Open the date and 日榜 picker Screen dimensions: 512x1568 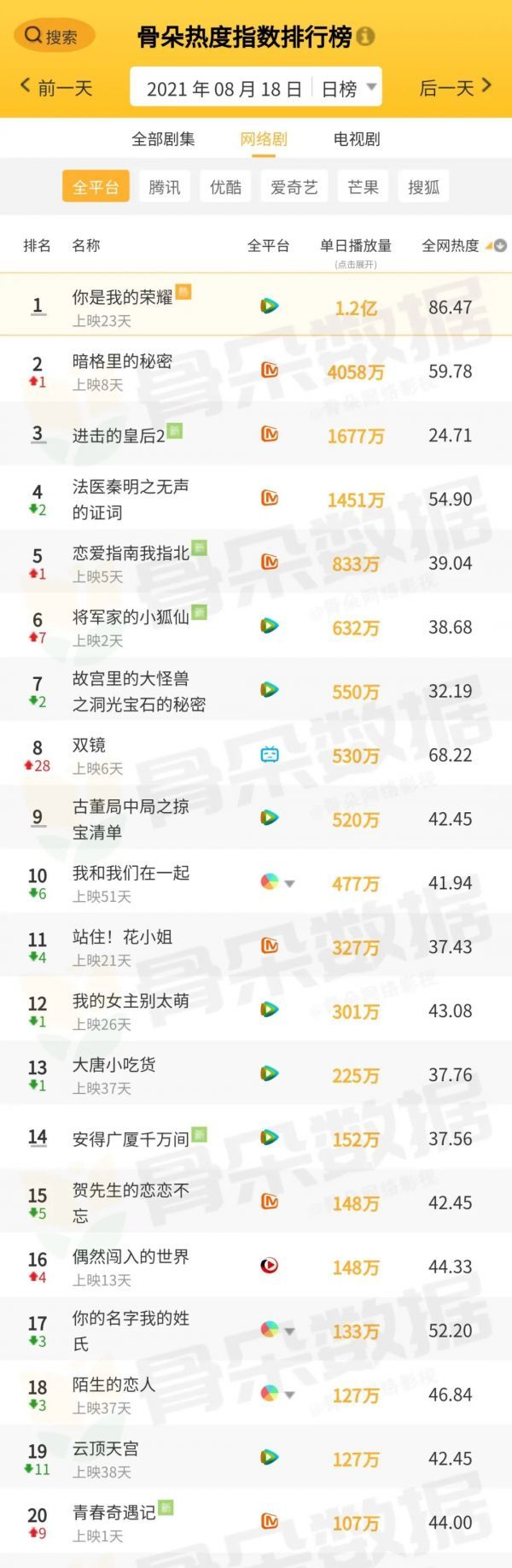[255, 88]
